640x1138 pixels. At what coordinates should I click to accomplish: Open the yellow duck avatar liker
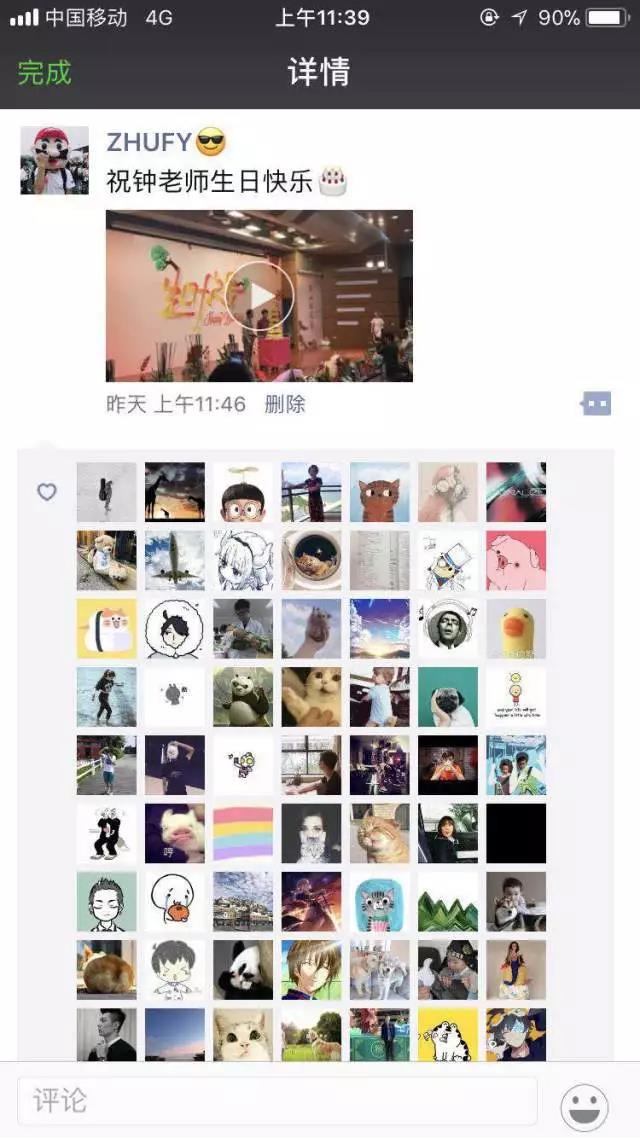click(x=516, y=628)
